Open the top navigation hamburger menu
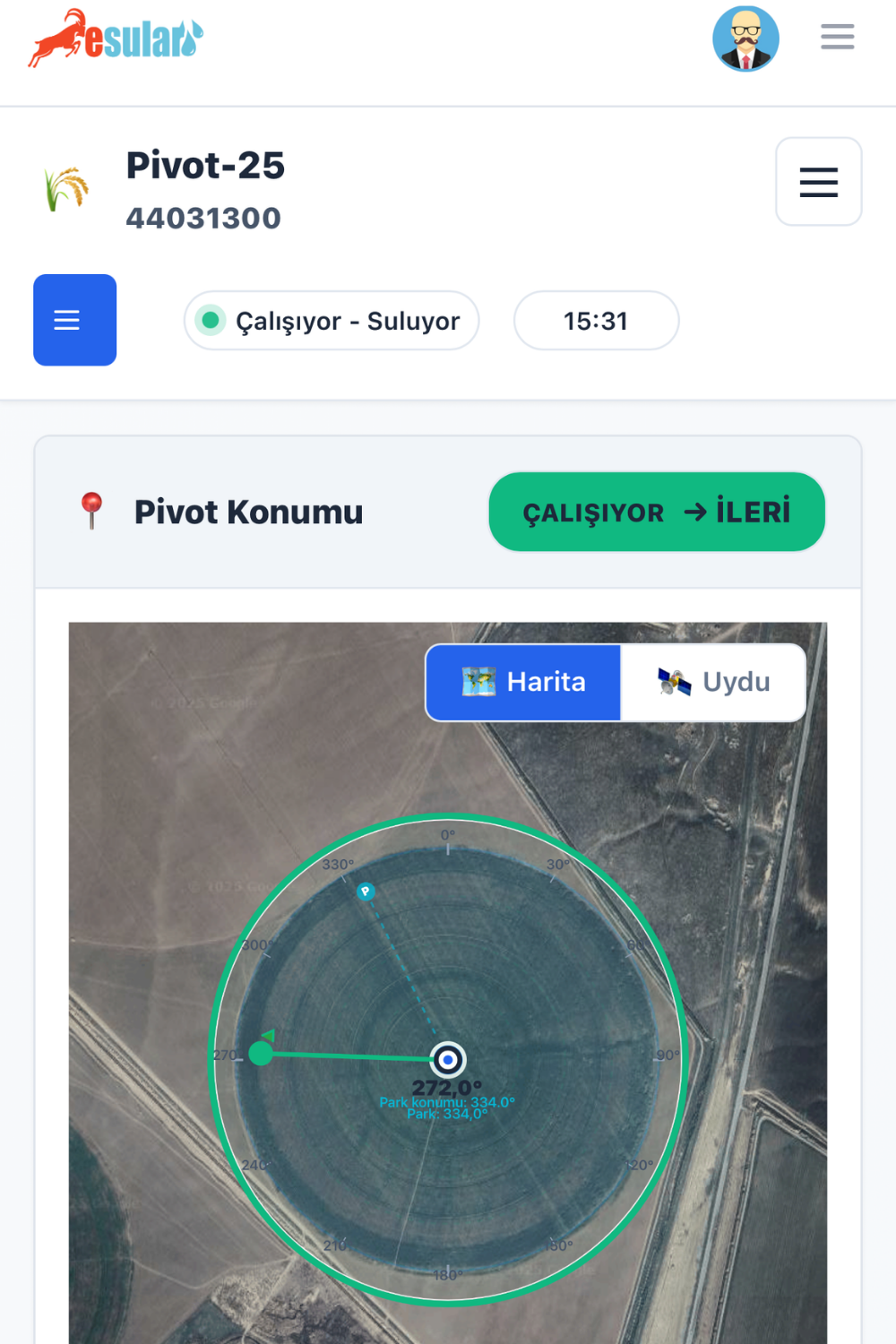Screen dimensions: 896x1344 (837, 37)
